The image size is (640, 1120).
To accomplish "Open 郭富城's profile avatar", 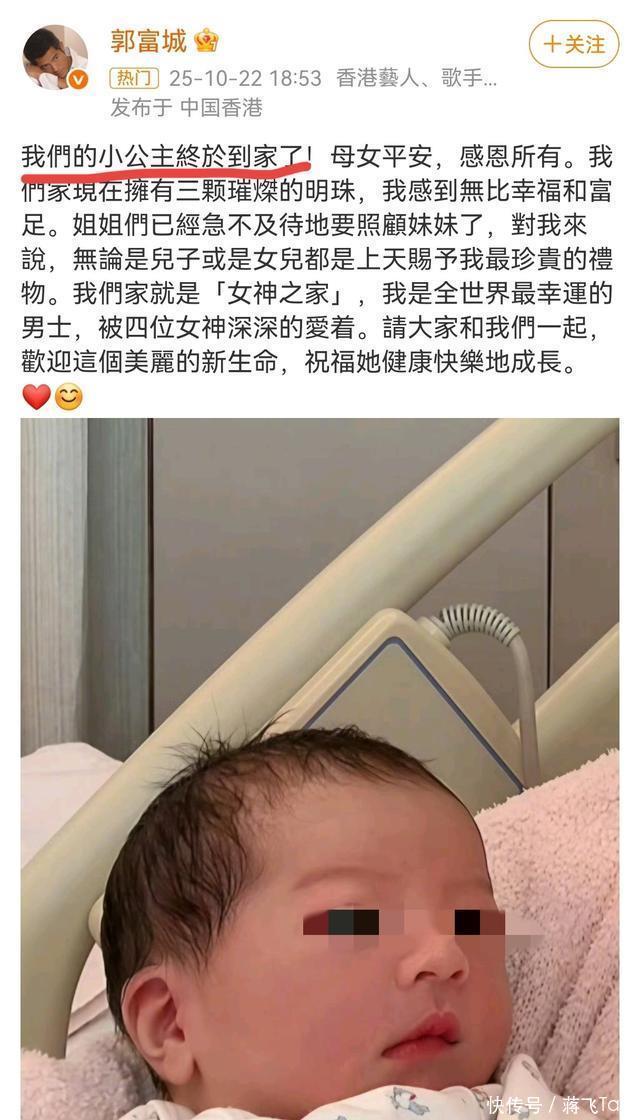I will 55,58.
